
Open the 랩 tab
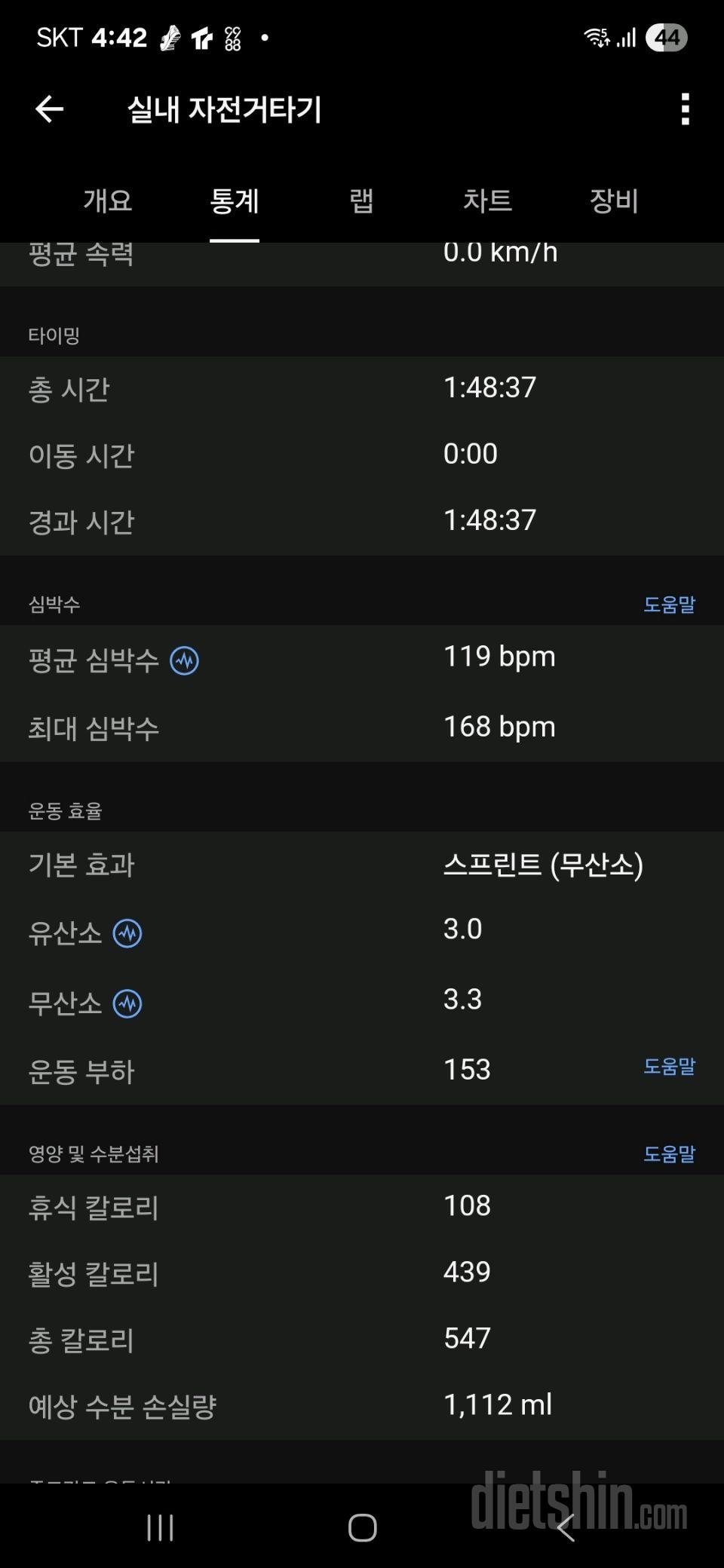pyautogui.click(x=360, y=201)
